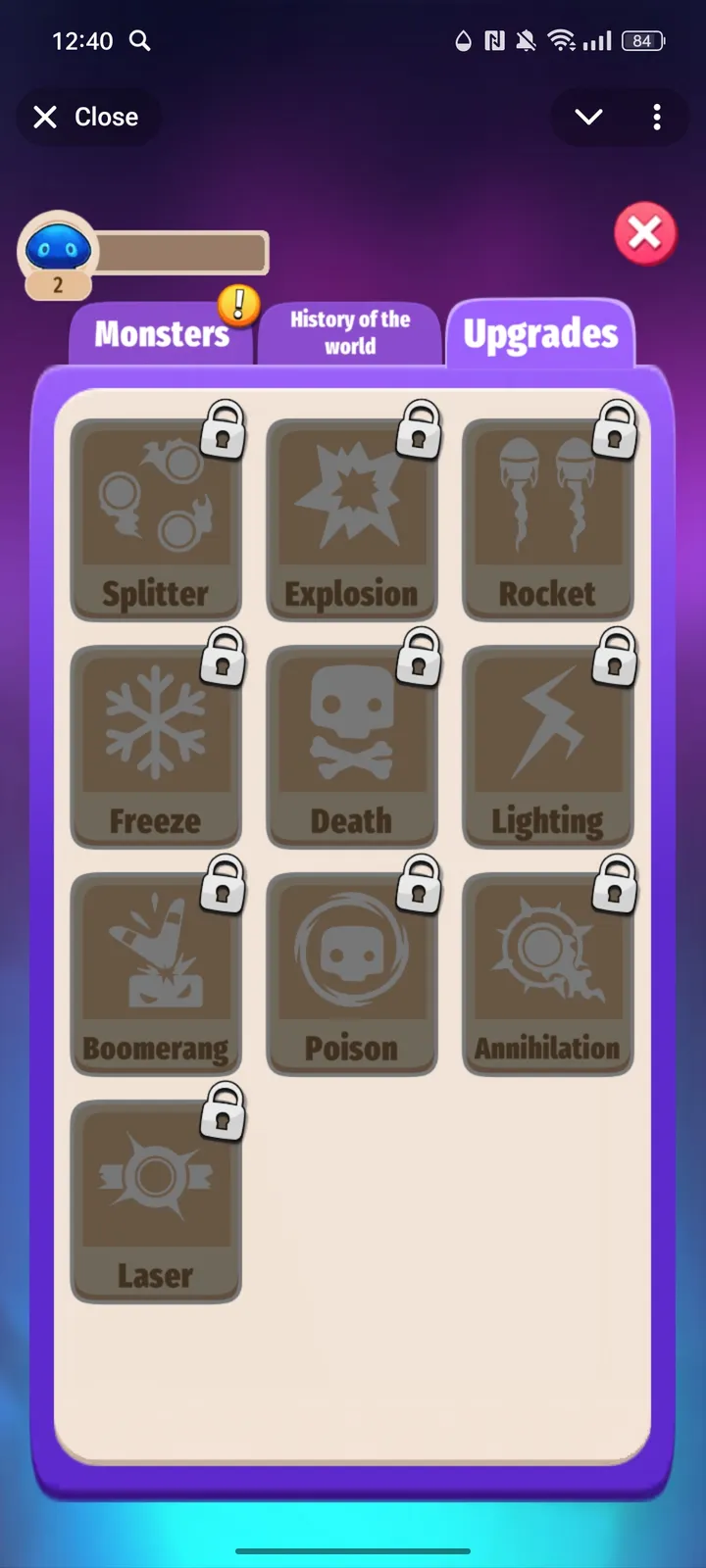
Task: Tap the locked Poison upgrade
Action: click(351, 974)
